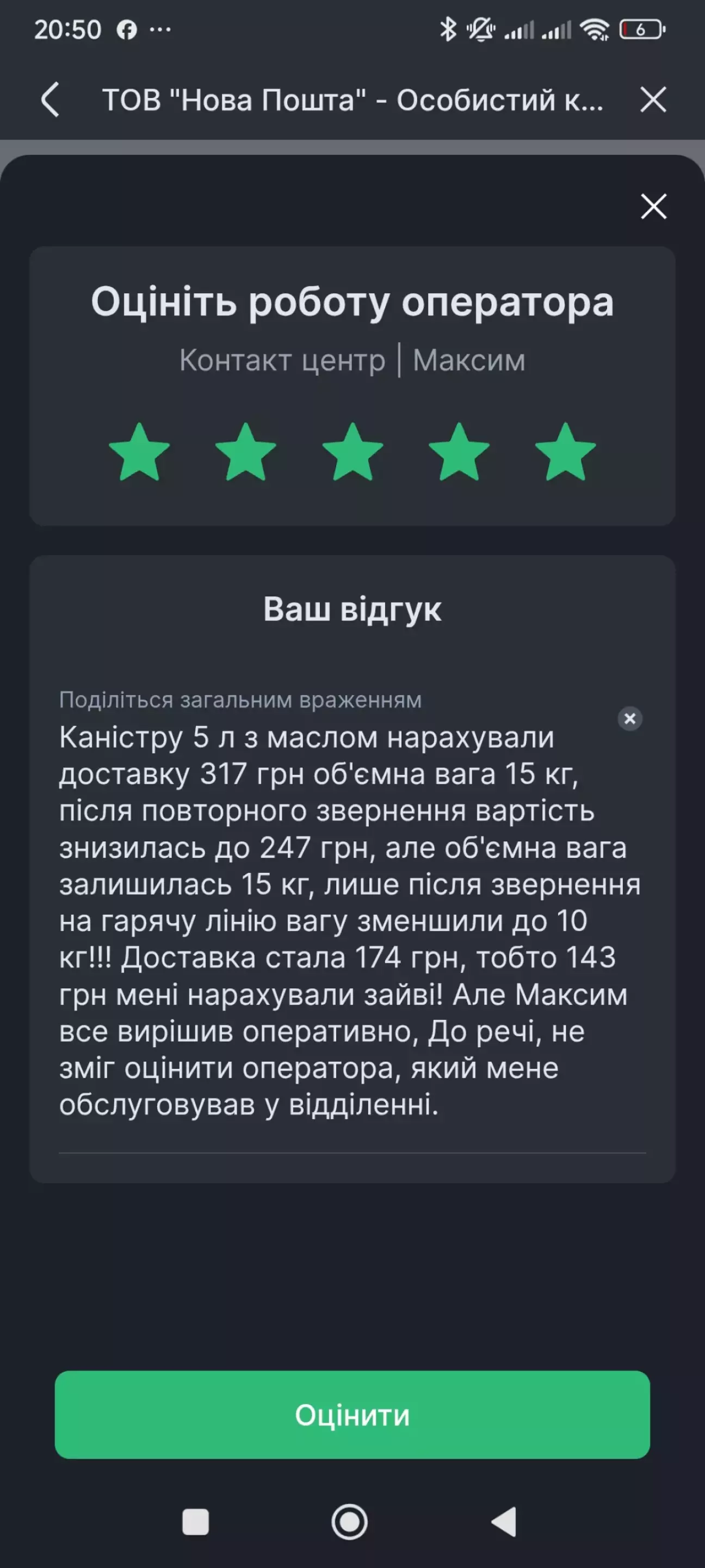The height and width of the screenshot is (1568, 705).
Task: Go back using the top bar arrow
Action: pyautogui.click(x=50, y=99)
